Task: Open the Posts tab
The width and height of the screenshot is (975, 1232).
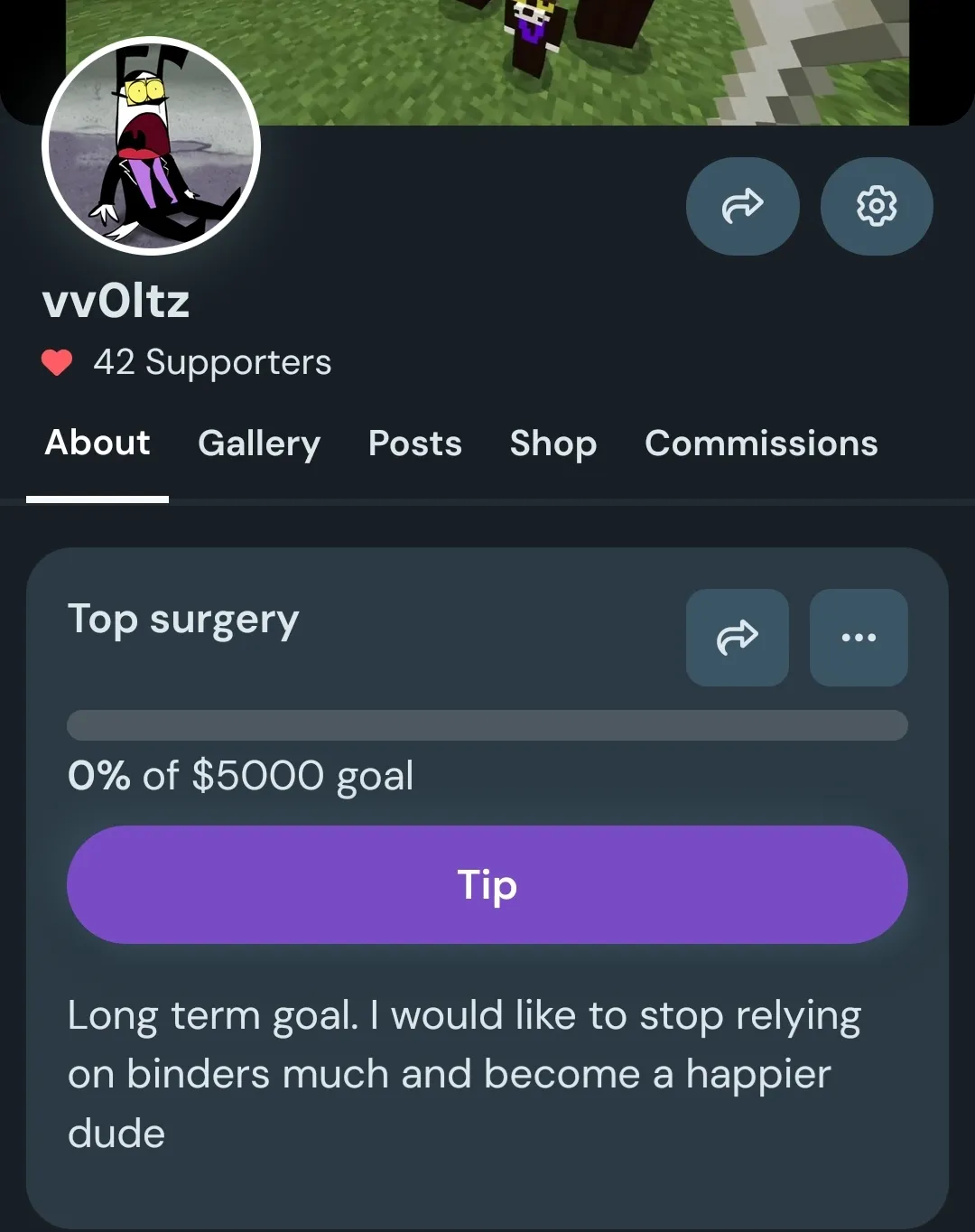Action: (x=415, y=443)
